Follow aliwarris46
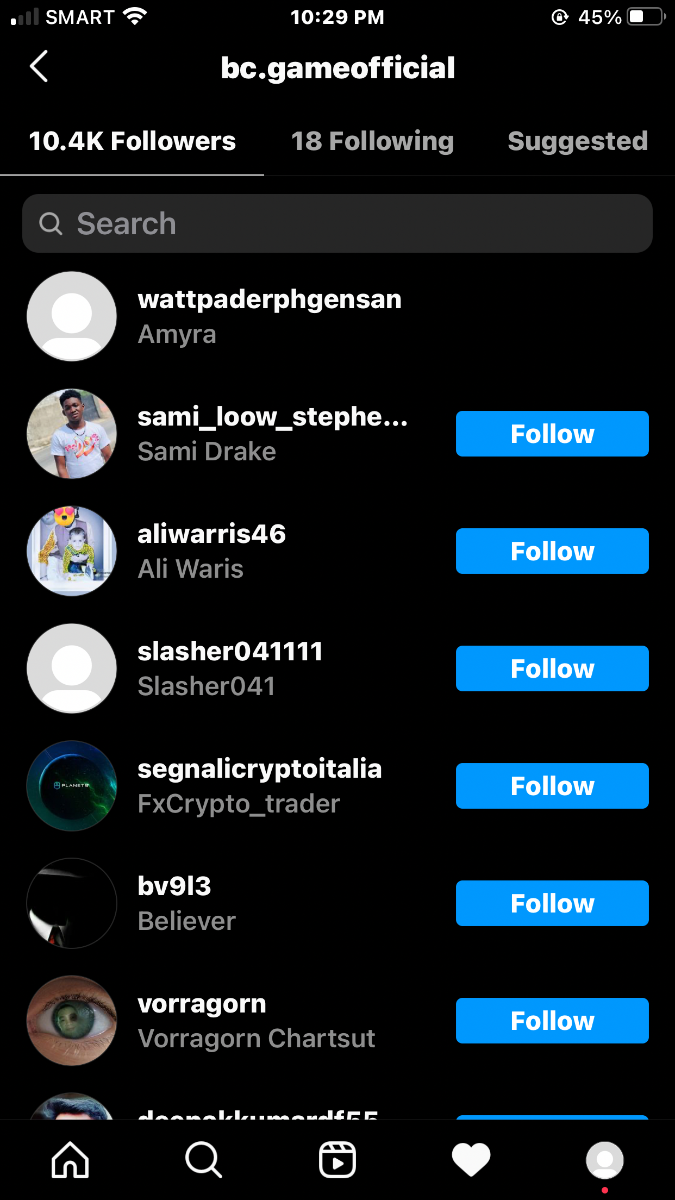Image resolution: width=675 pixels, height=1200 pixels. 552,551
